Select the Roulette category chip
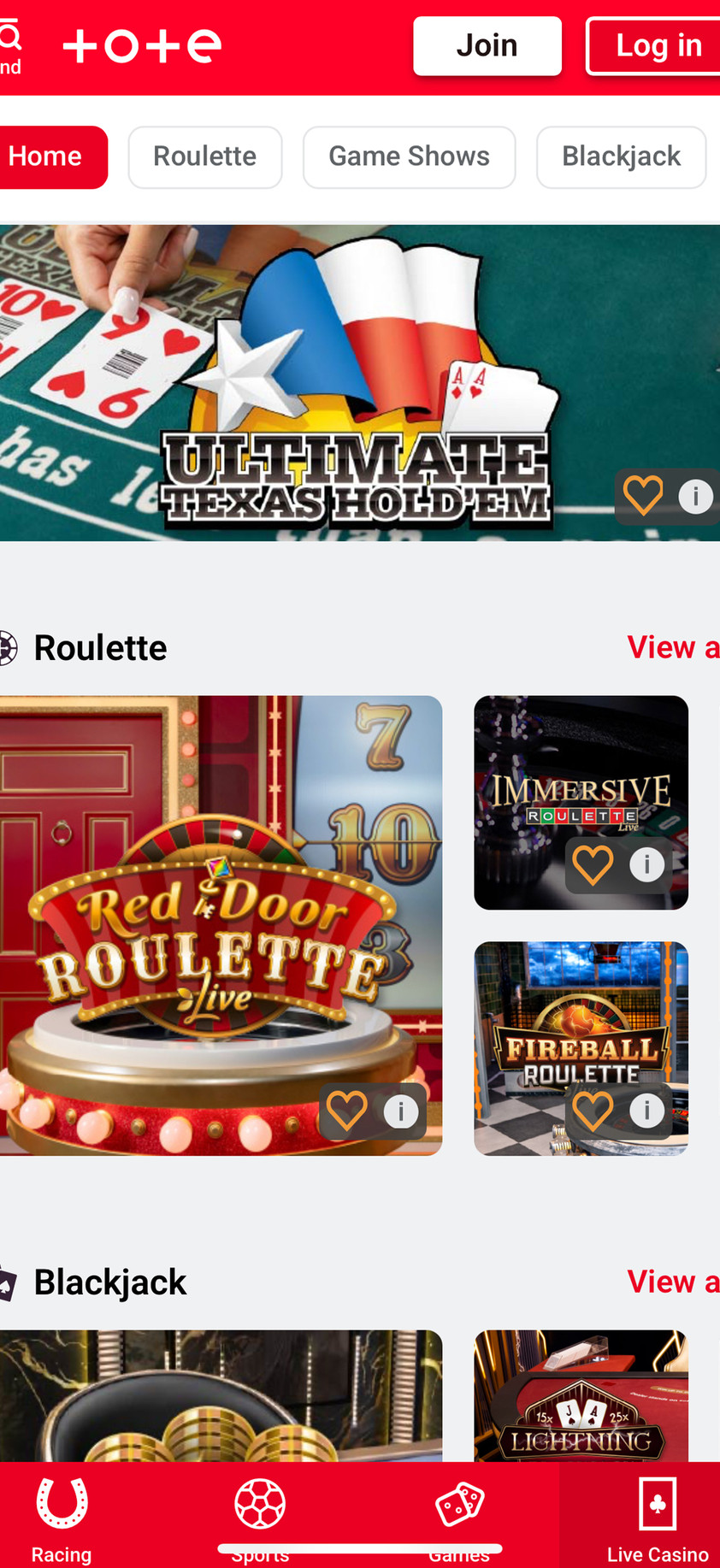720x1568 pixels. [204, 156]
